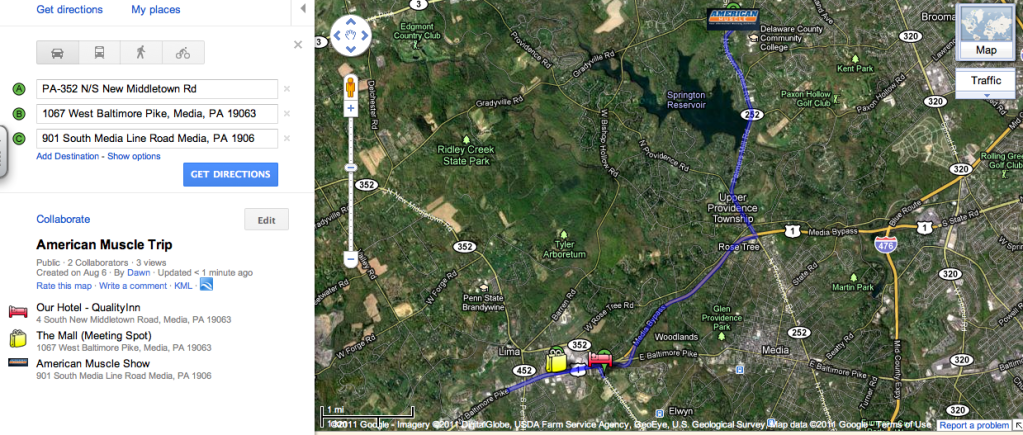
Task: Add another destination
Action: pyautogui.click(x=69, y=156)
